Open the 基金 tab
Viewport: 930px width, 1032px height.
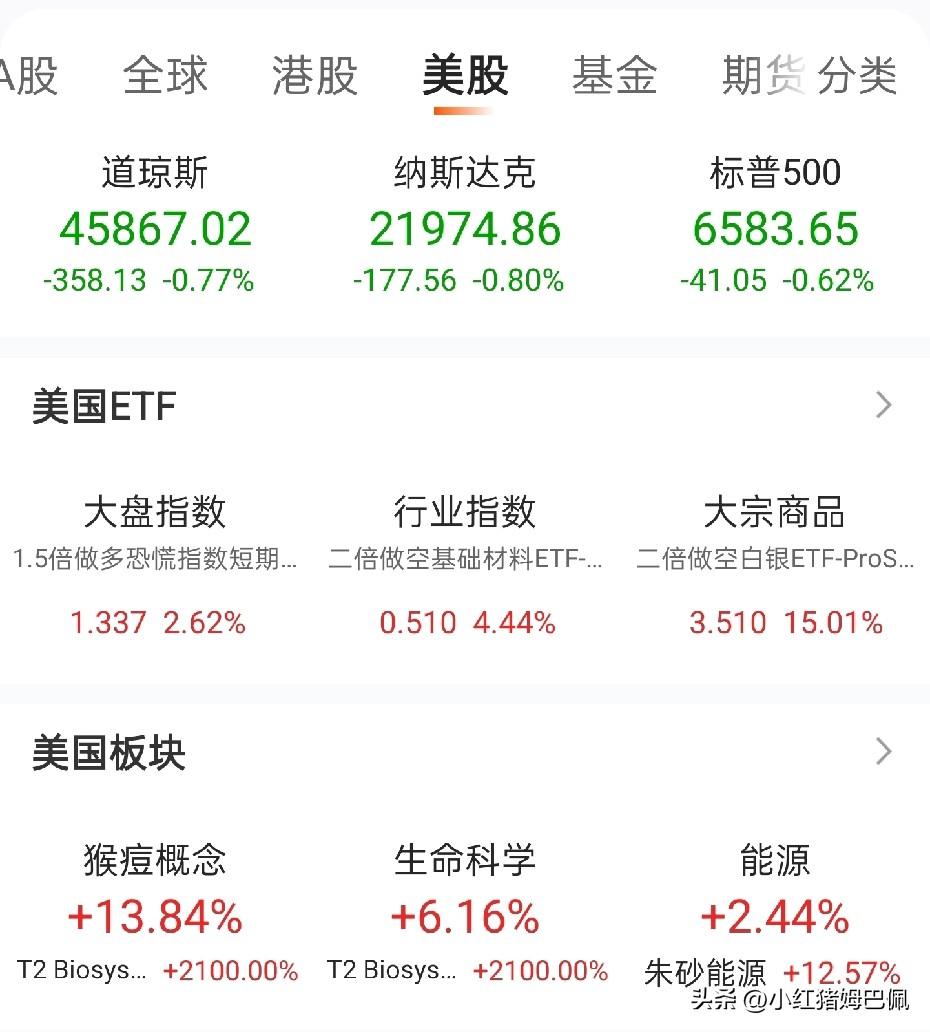coord(614,76)
